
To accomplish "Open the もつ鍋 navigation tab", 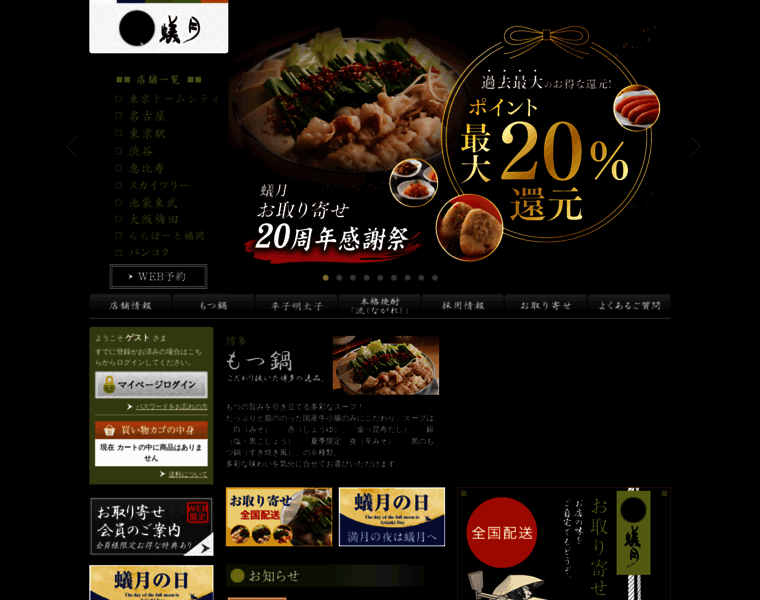I will click(213, 305).
